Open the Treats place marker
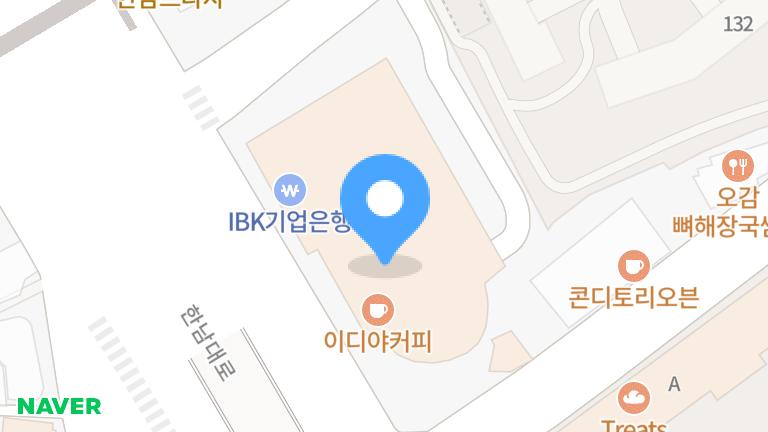Viewport: 768px width, 432px height. [633, 400]
